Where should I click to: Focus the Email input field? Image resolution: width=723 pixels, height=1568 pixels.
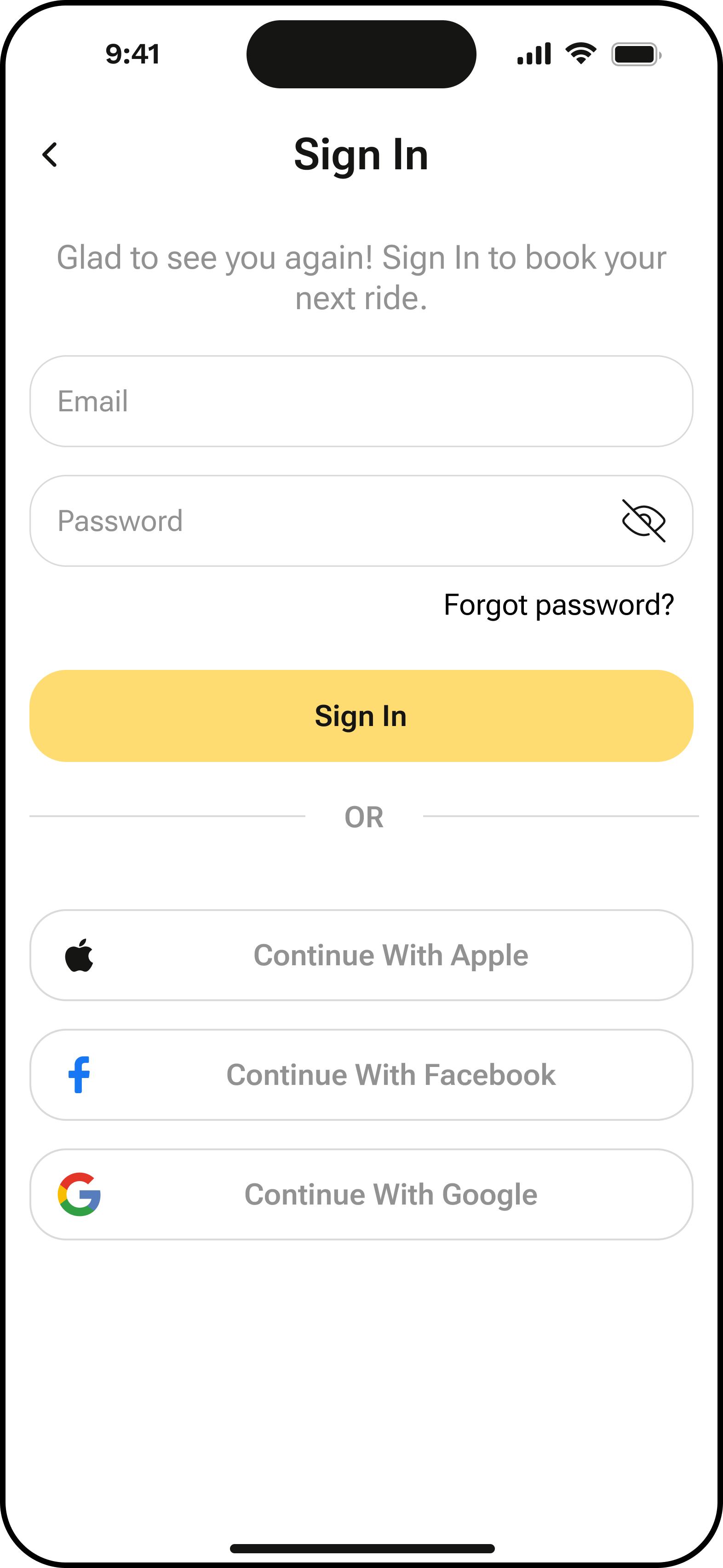click(361, 401)
